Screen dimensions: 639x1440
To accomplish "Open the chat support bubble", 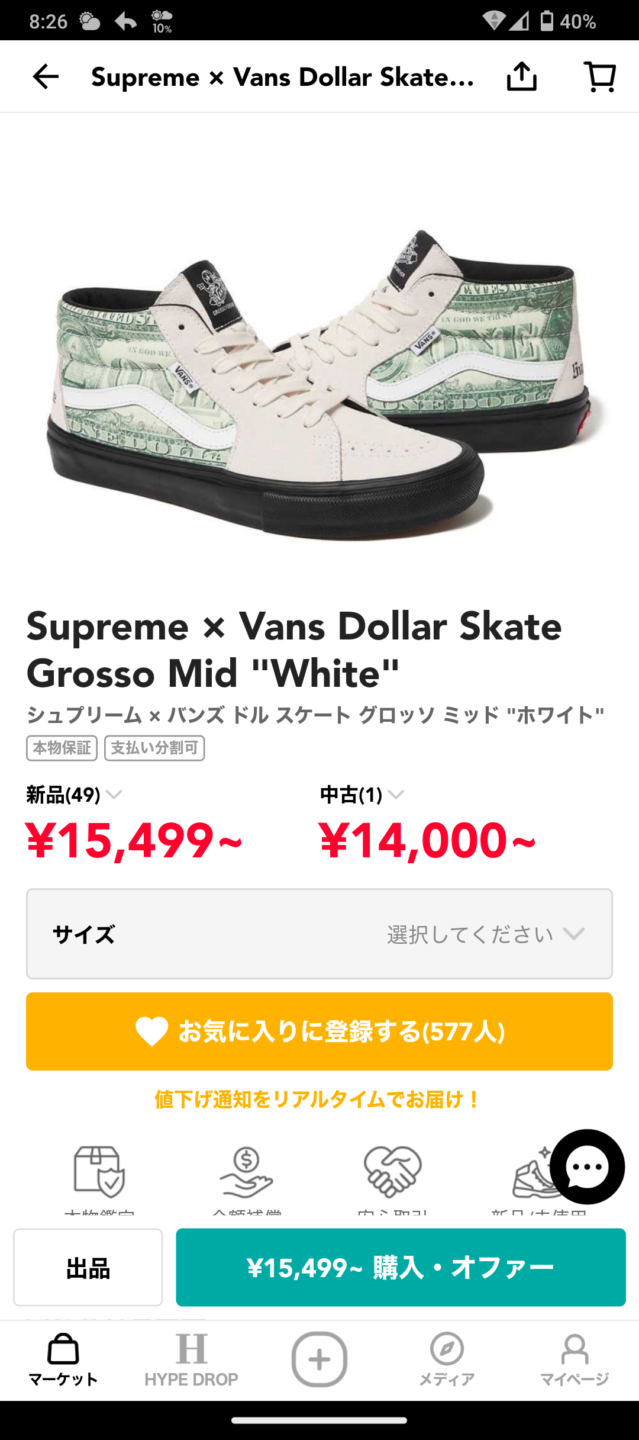I will (587, 1167).
